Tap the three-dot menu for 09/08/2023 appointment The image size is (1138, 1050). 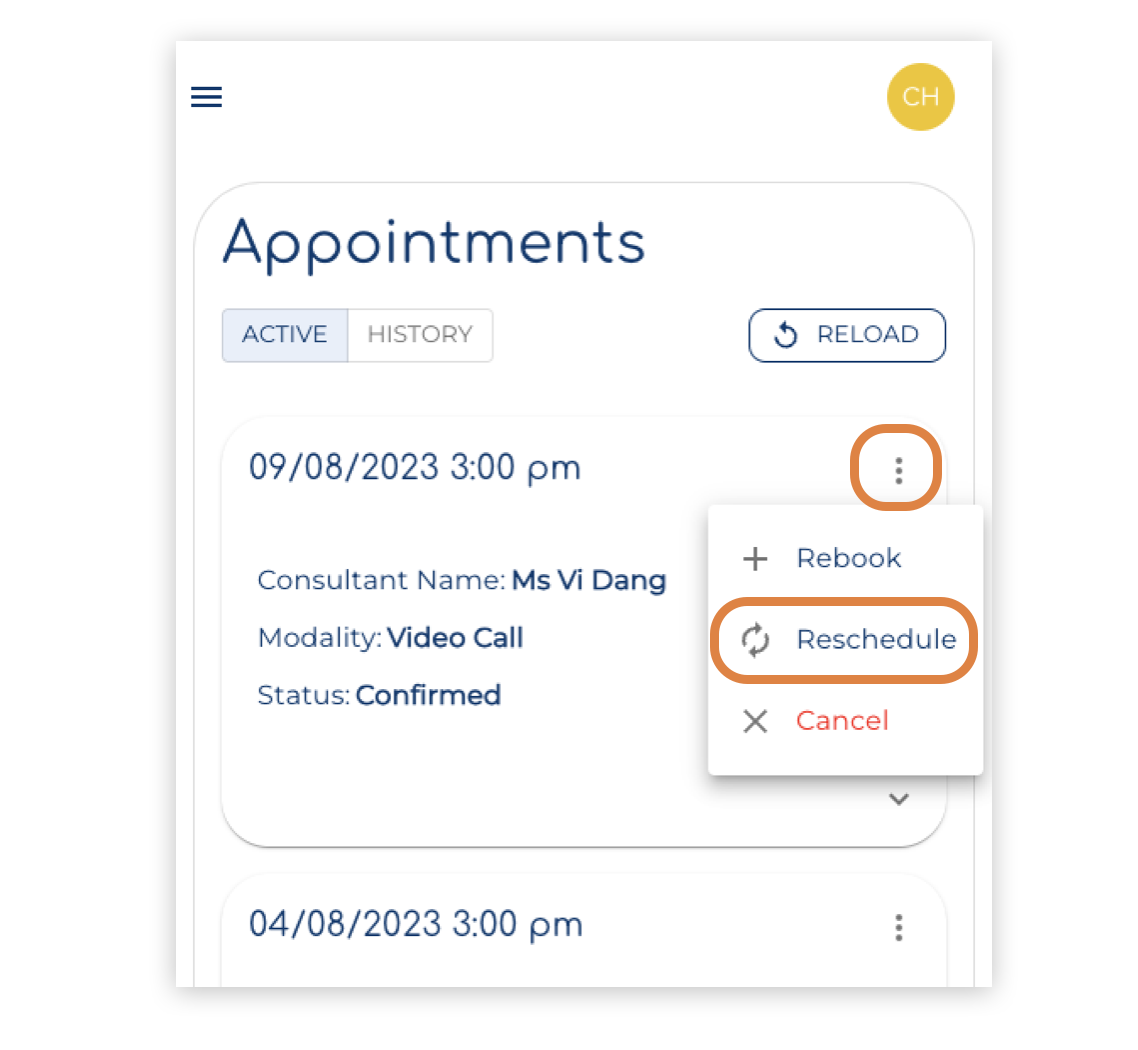[898, 470]
